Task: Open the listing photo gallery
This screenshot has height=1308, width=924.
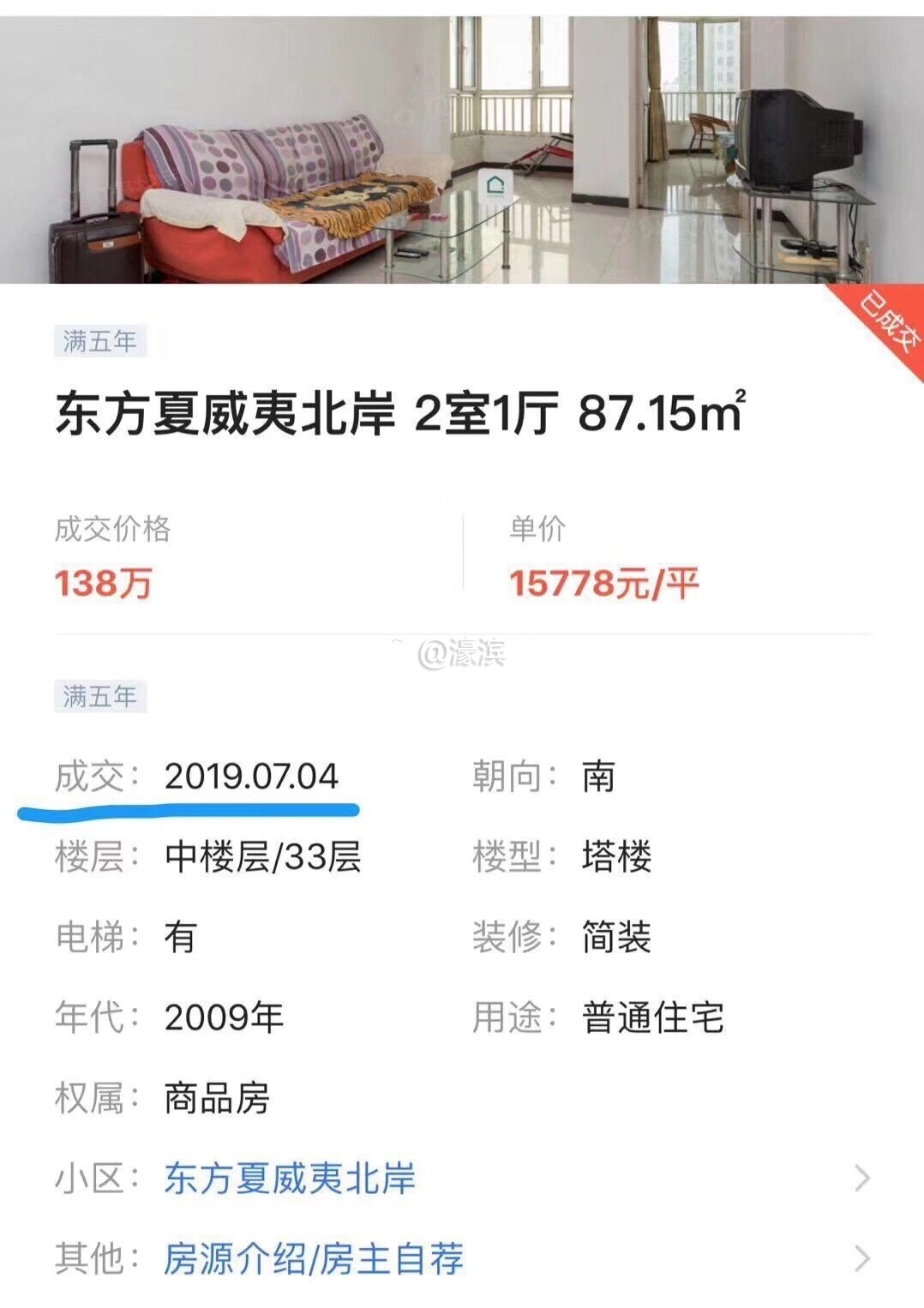Action: 462,150
